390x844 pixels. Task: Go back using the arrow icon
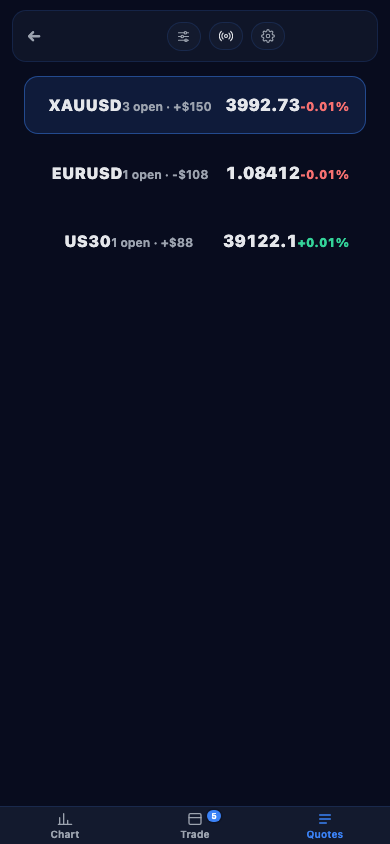click(x=34, y=36)
